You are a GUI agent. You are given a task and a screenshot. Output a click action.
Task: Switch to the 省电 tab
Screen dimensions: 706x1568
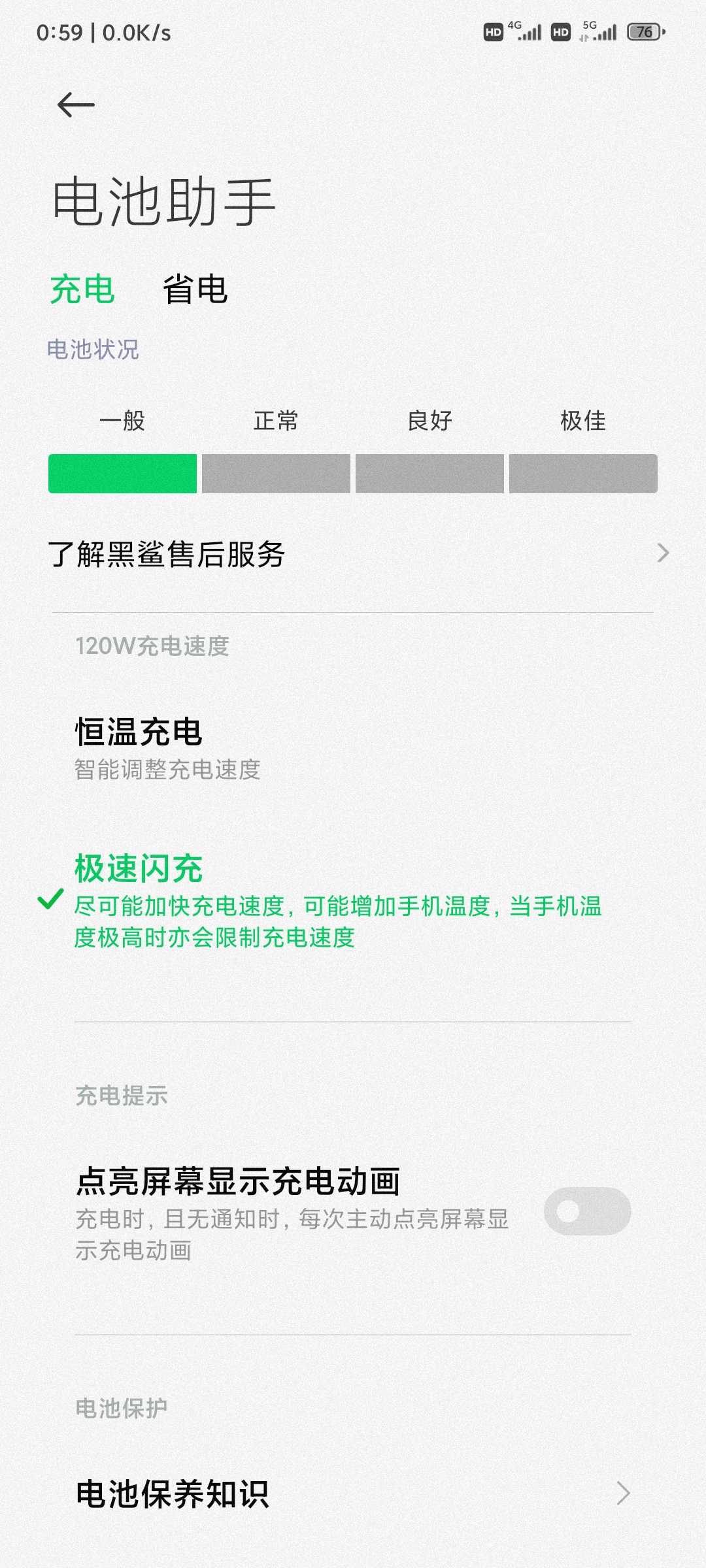coord(195,289)
